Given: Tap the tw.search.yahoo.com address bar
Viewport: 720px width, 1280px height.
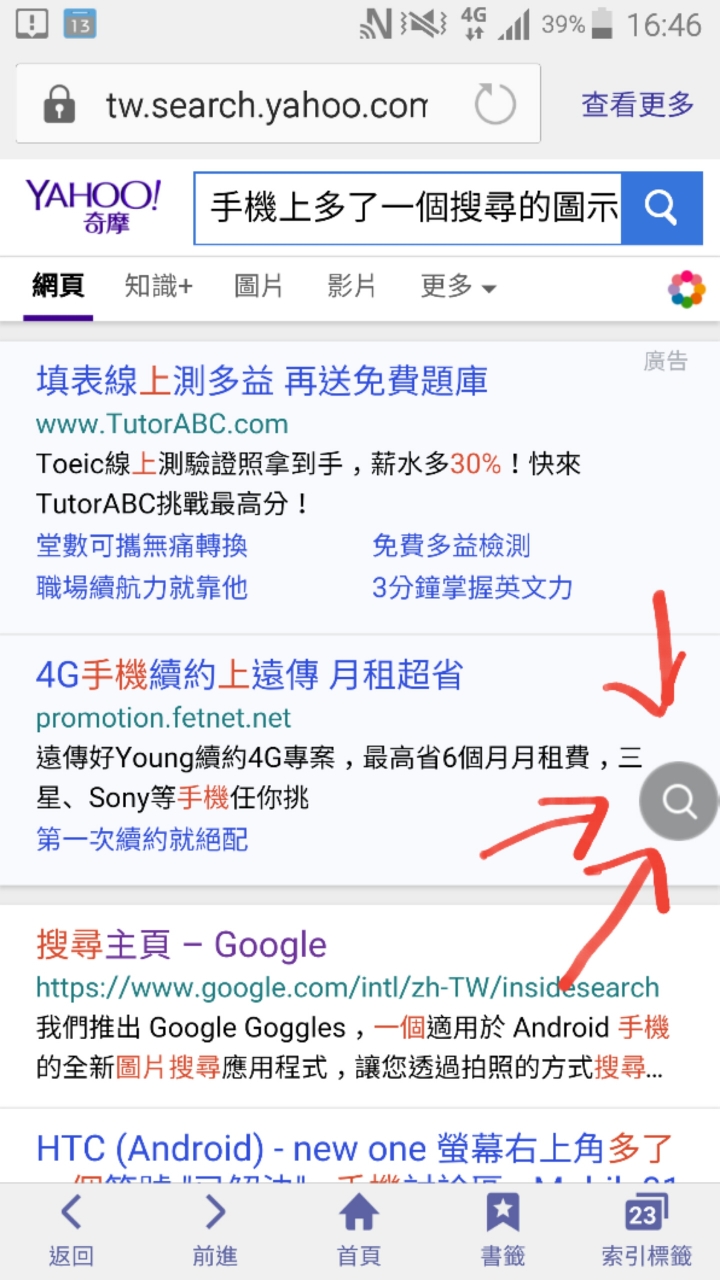Looking at the screenshot, I should point(265,105).
